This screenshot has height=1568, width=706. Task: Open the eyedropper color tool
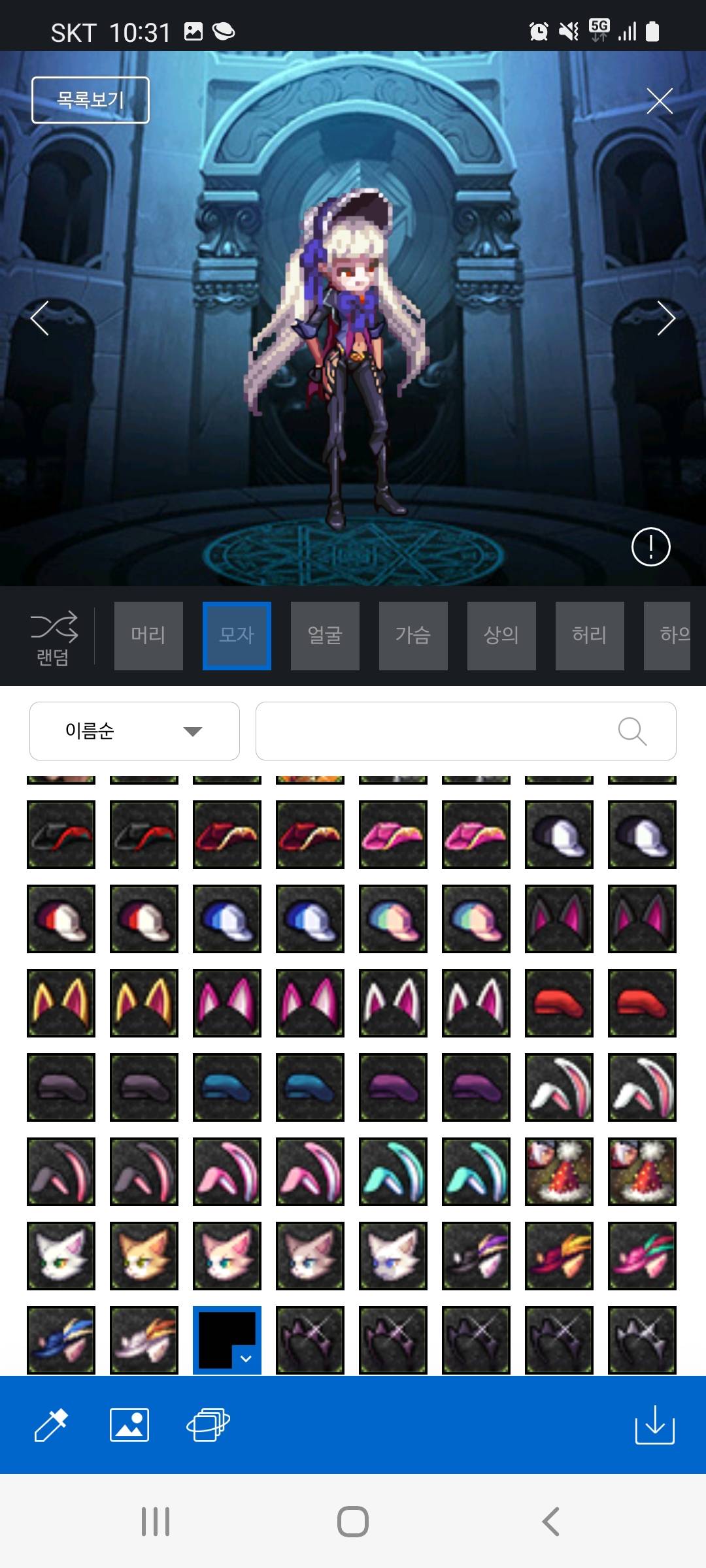pos(51,1425)
